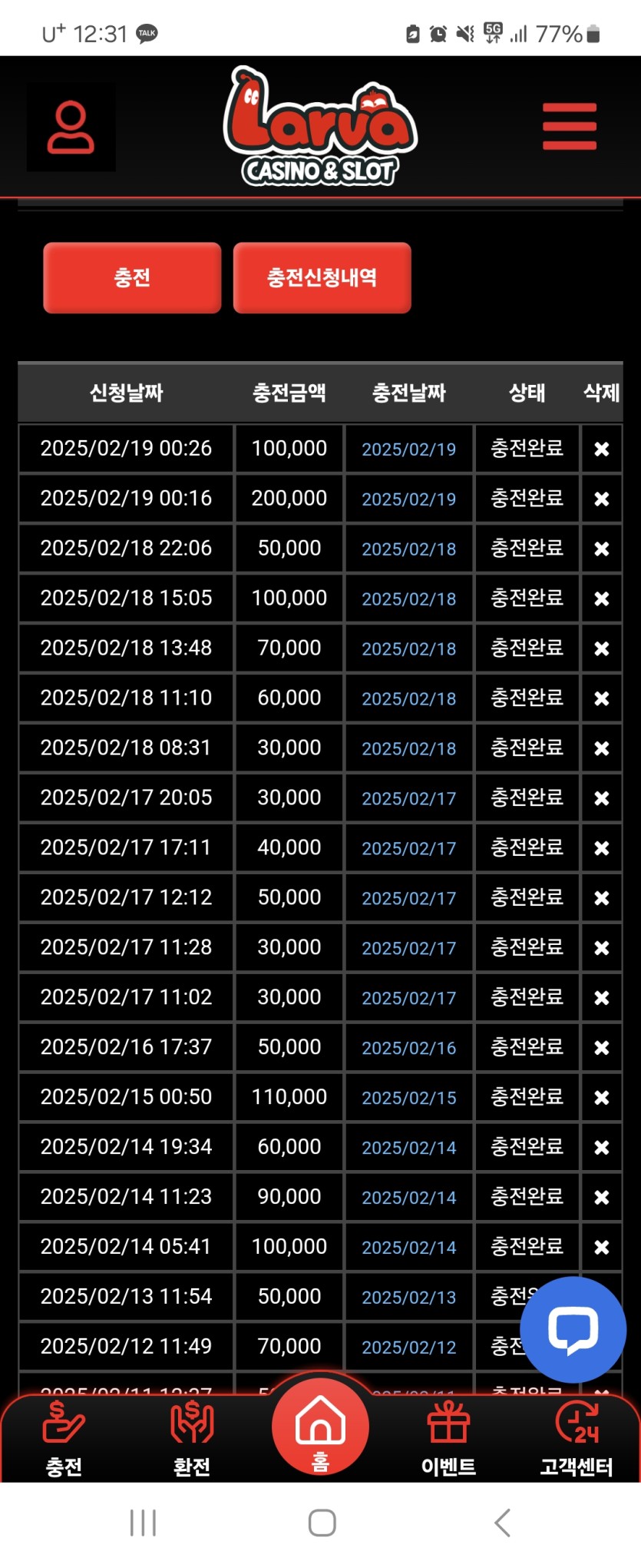The height and width of the screenshot is (1568, 641).
Task: Remove the 2025/02/14 05:41 record
Action: (x=602, y=1247)
